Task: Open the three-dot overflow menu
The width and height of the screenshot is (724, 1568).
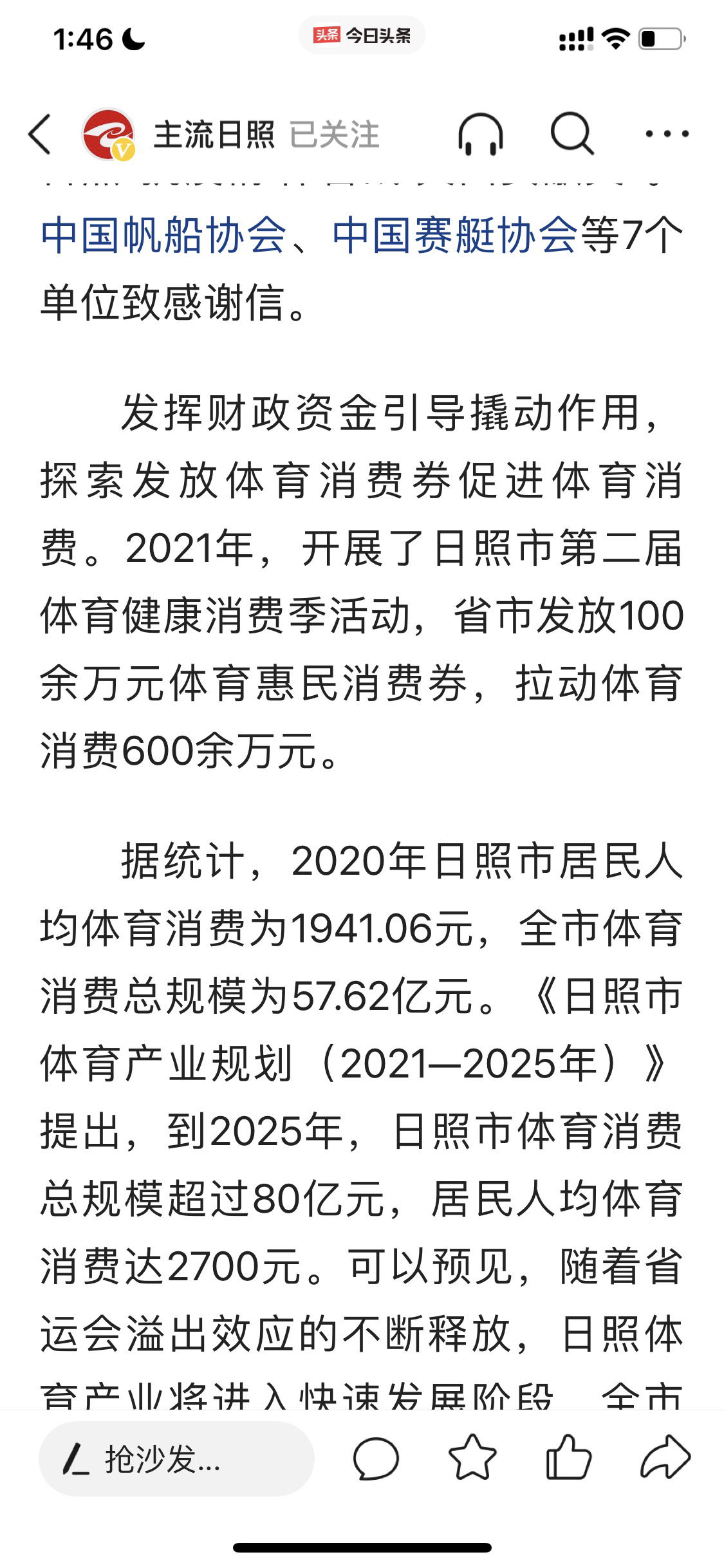Action: 667,135
